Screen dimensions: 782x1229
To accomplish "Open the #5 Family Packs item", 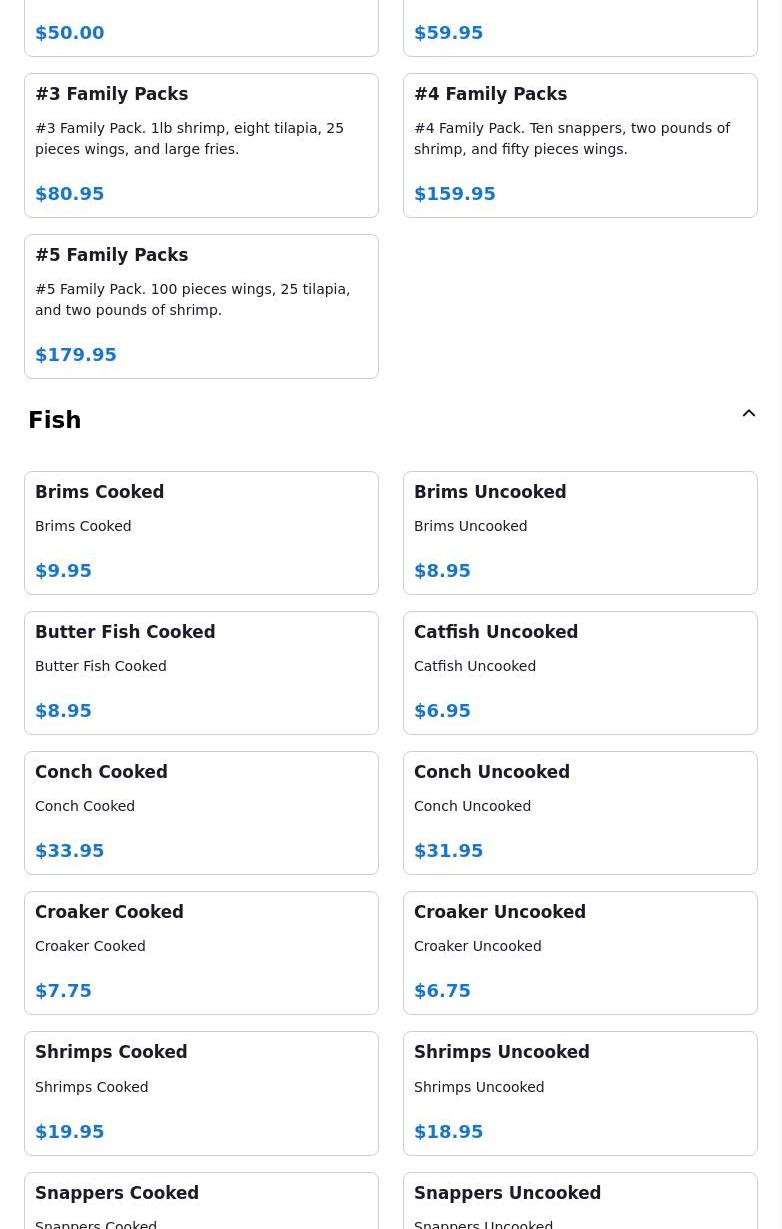I will pos(201,306).
